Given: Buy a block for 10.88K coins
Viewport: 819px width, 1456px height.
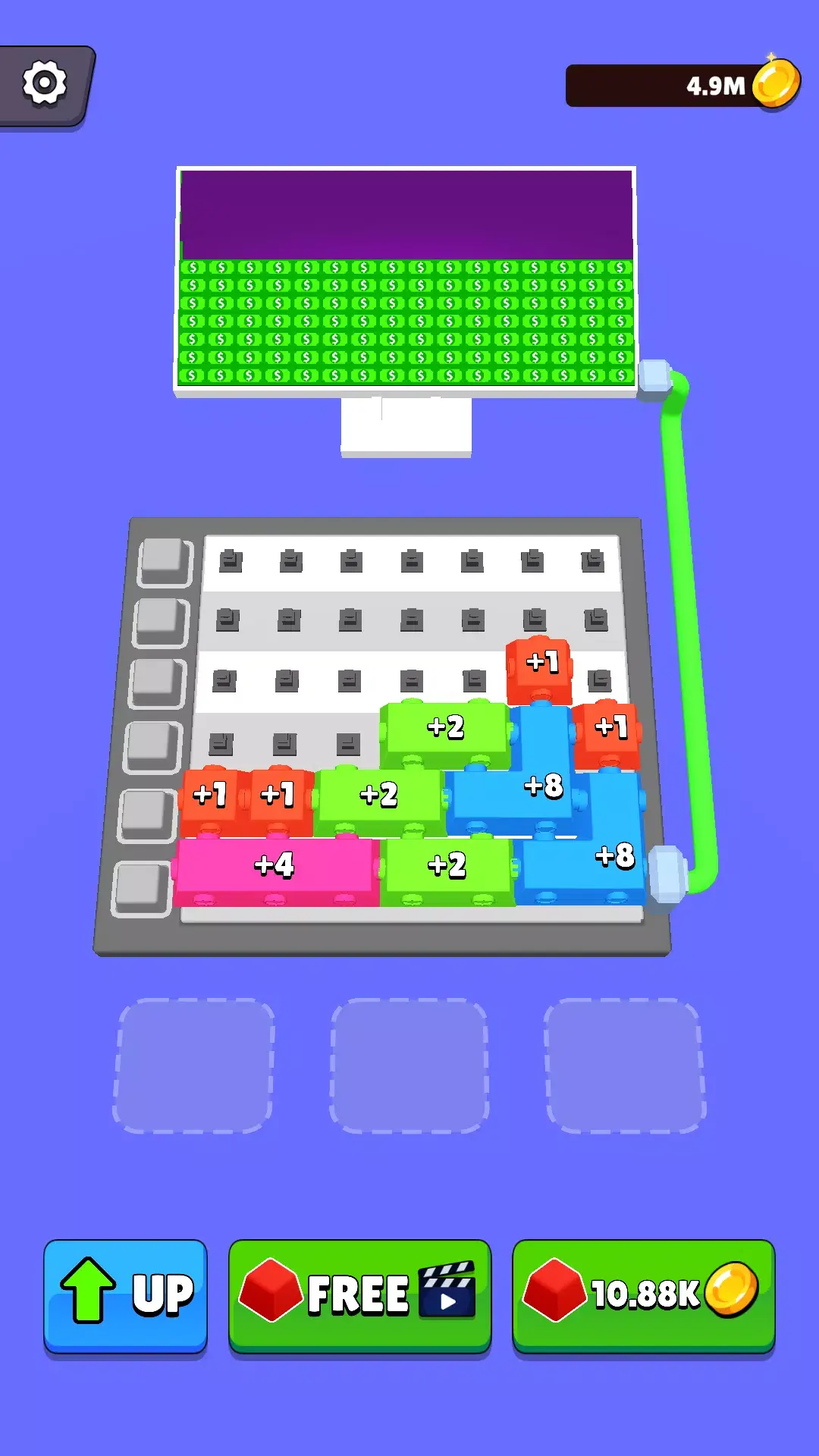Looking at the screenshot, I should coord(643,1294).
